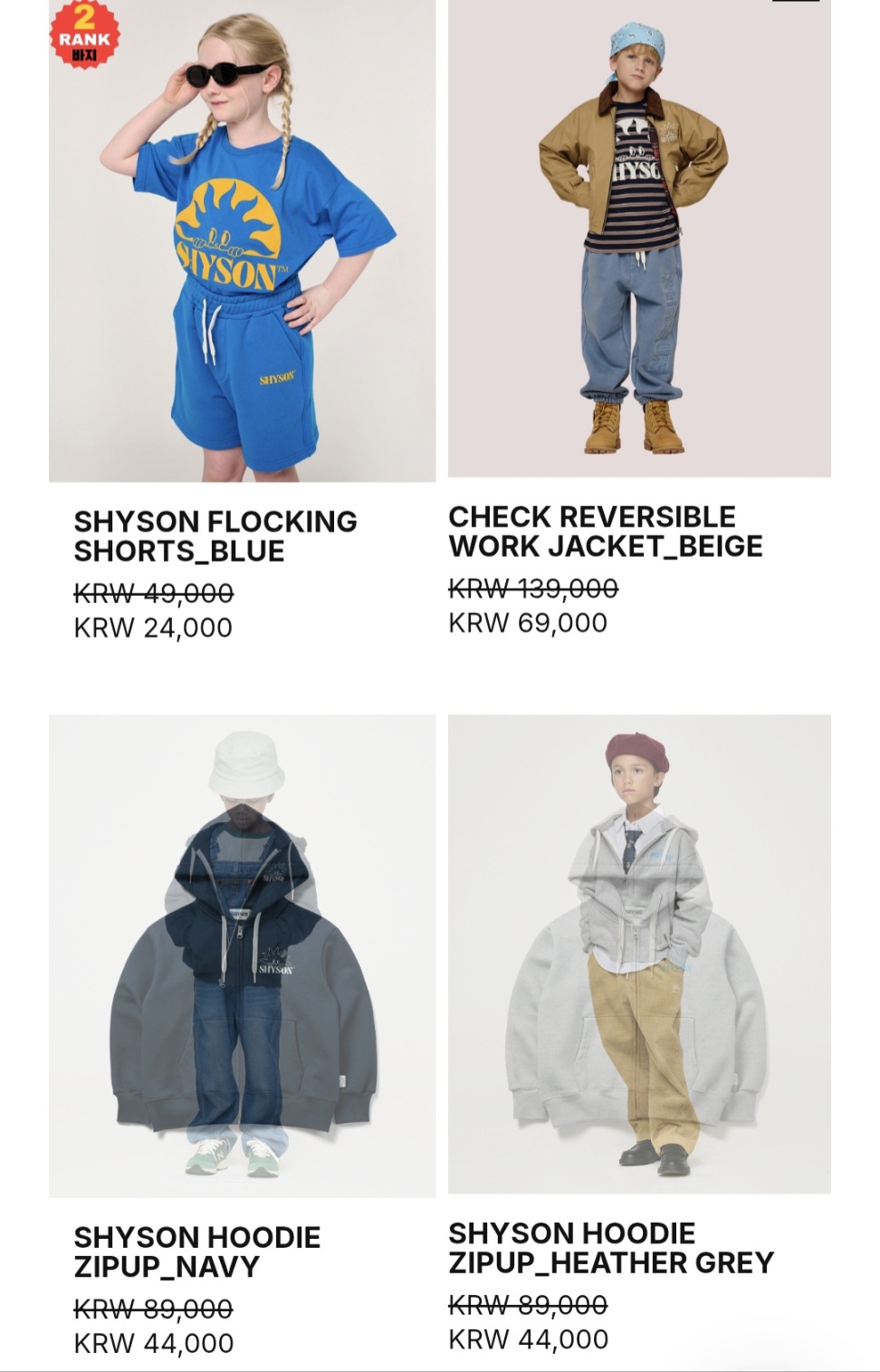Open the Shyson Hoodie Zipup Navy item
Viewport: 880px width, 1372px height.
[242, 955]
